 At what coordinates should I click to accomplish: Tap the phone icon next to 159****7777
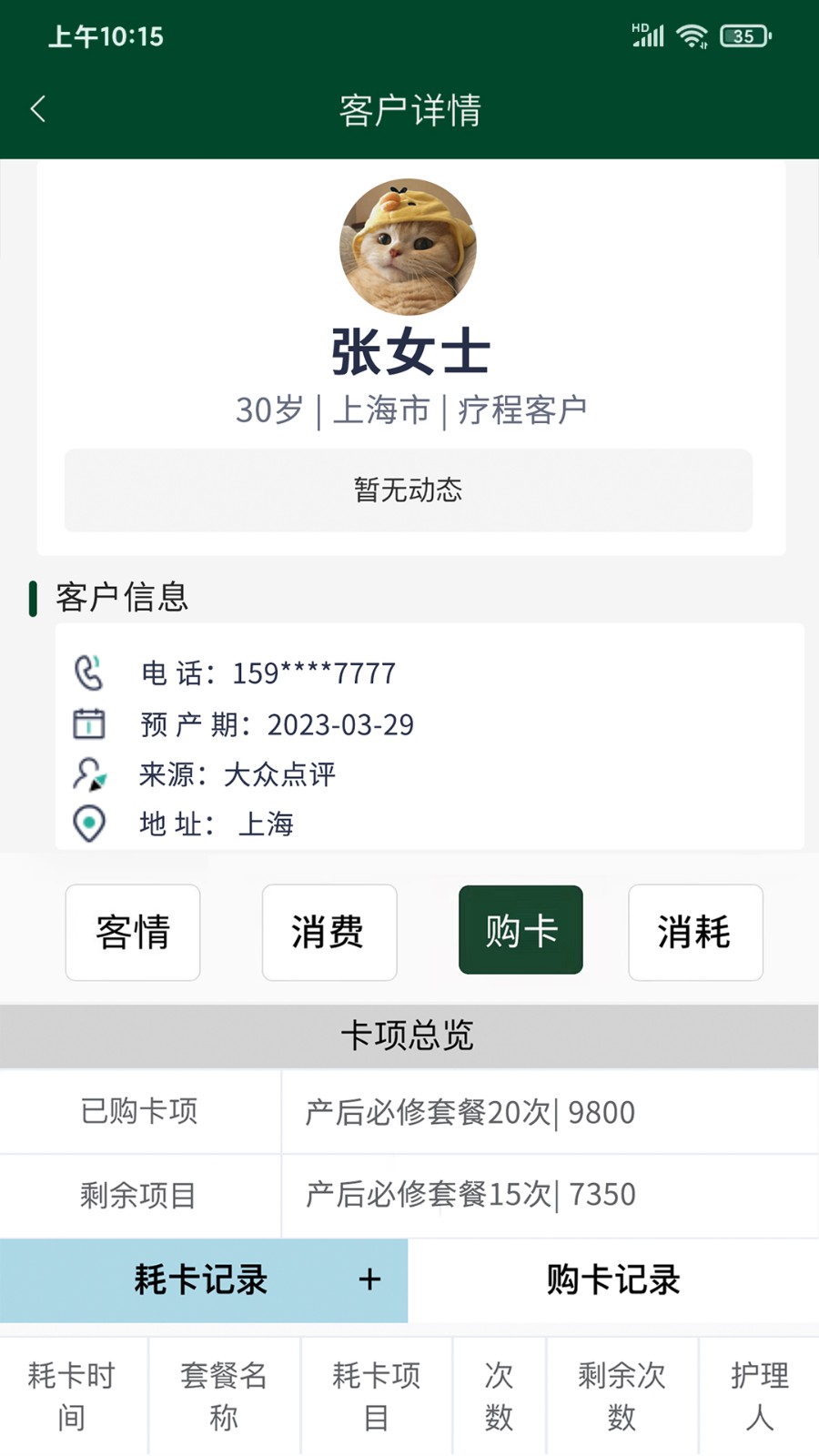[89, 673]
